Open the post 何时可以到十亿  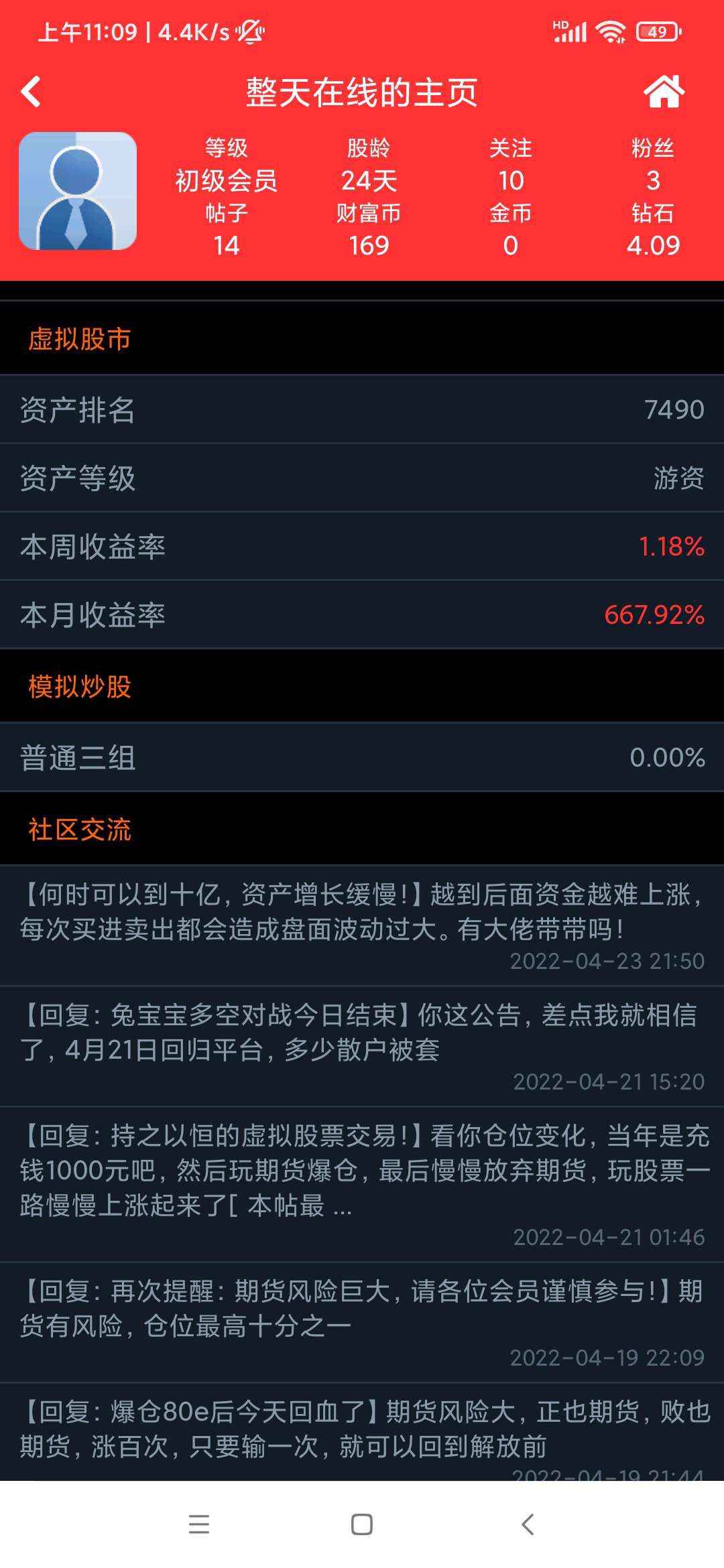tap(362, 925)
